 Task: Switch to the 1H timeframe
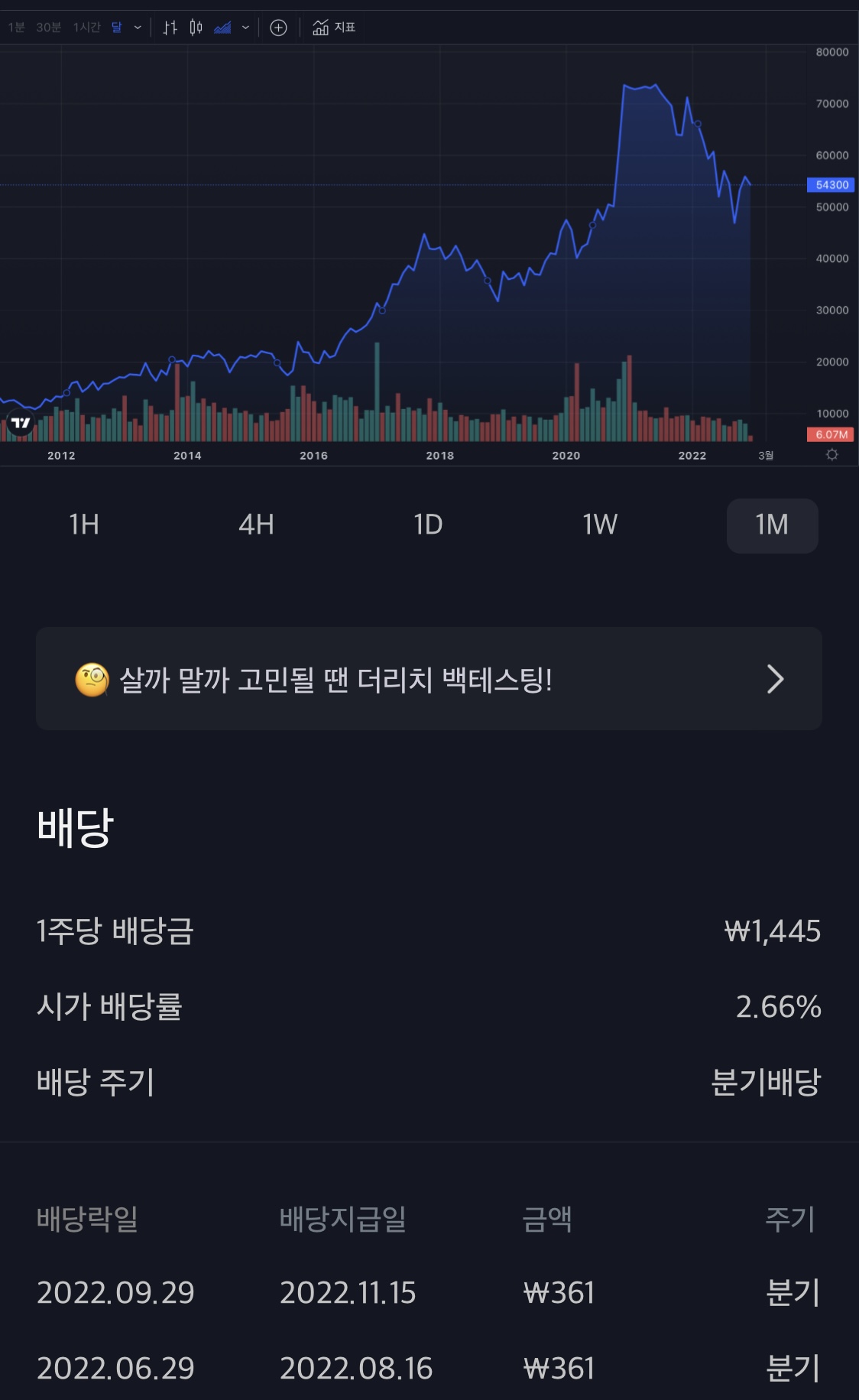pos(84,525)
